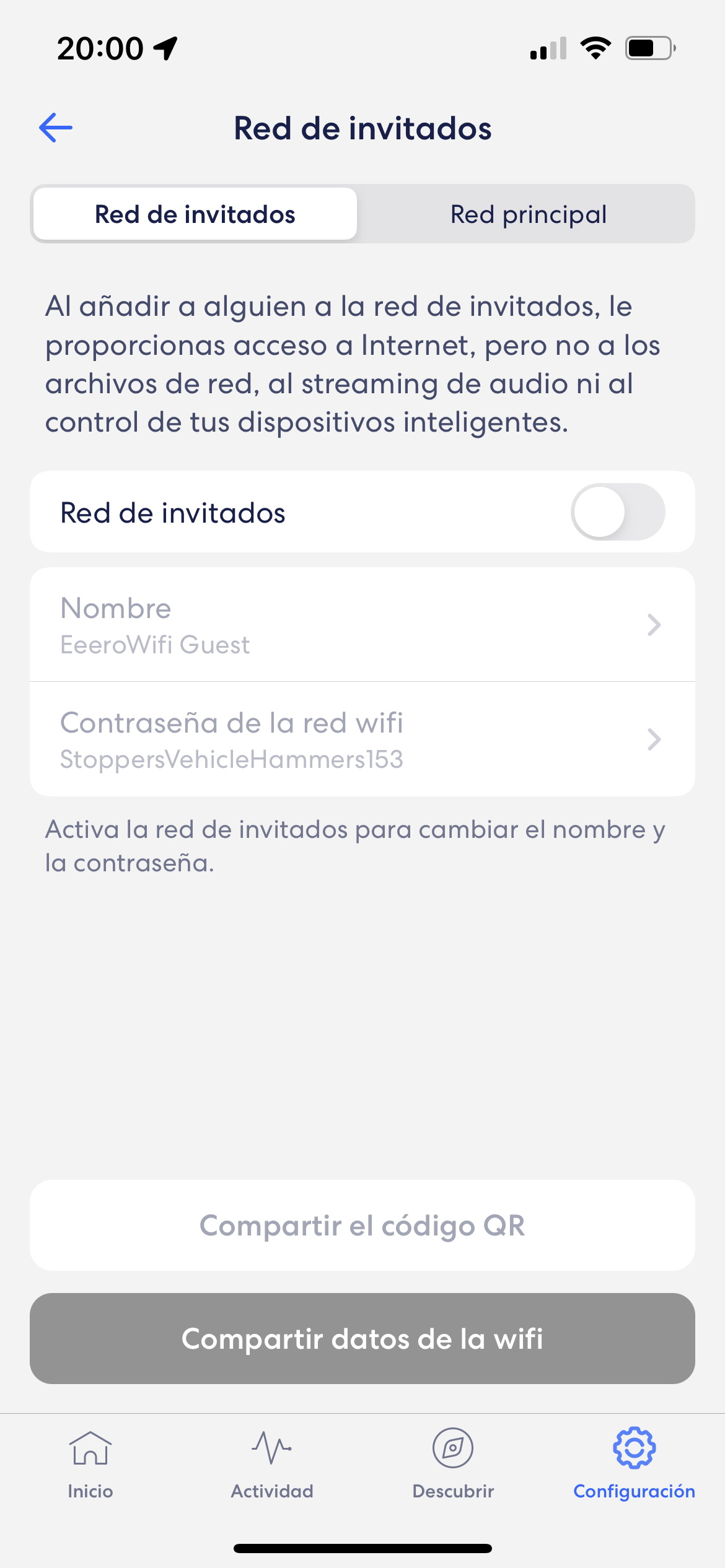This screenshot has width=725, height=1568.
Task: Enable the Red de invitados switch
Action: point(617,512)
